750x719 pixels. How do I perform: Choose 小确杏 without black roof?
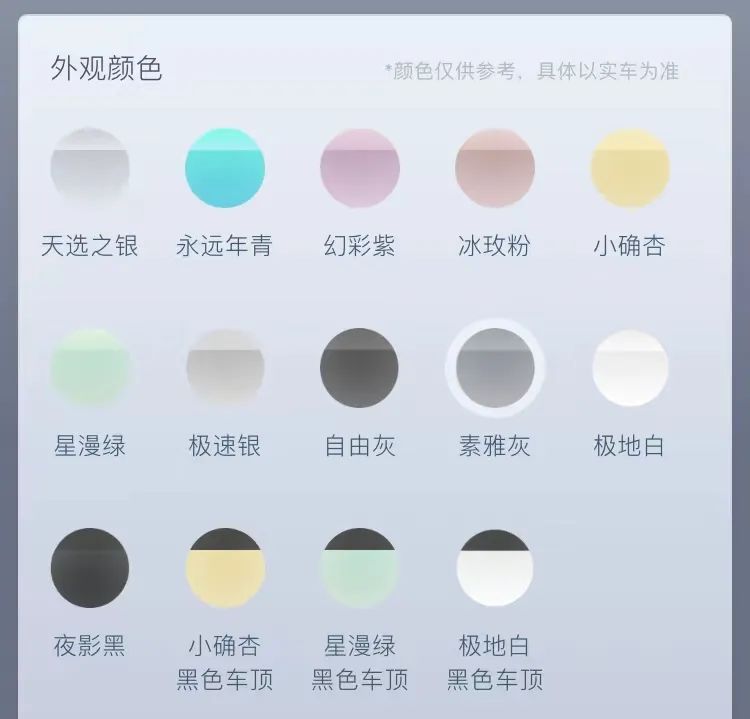(630, 168)
